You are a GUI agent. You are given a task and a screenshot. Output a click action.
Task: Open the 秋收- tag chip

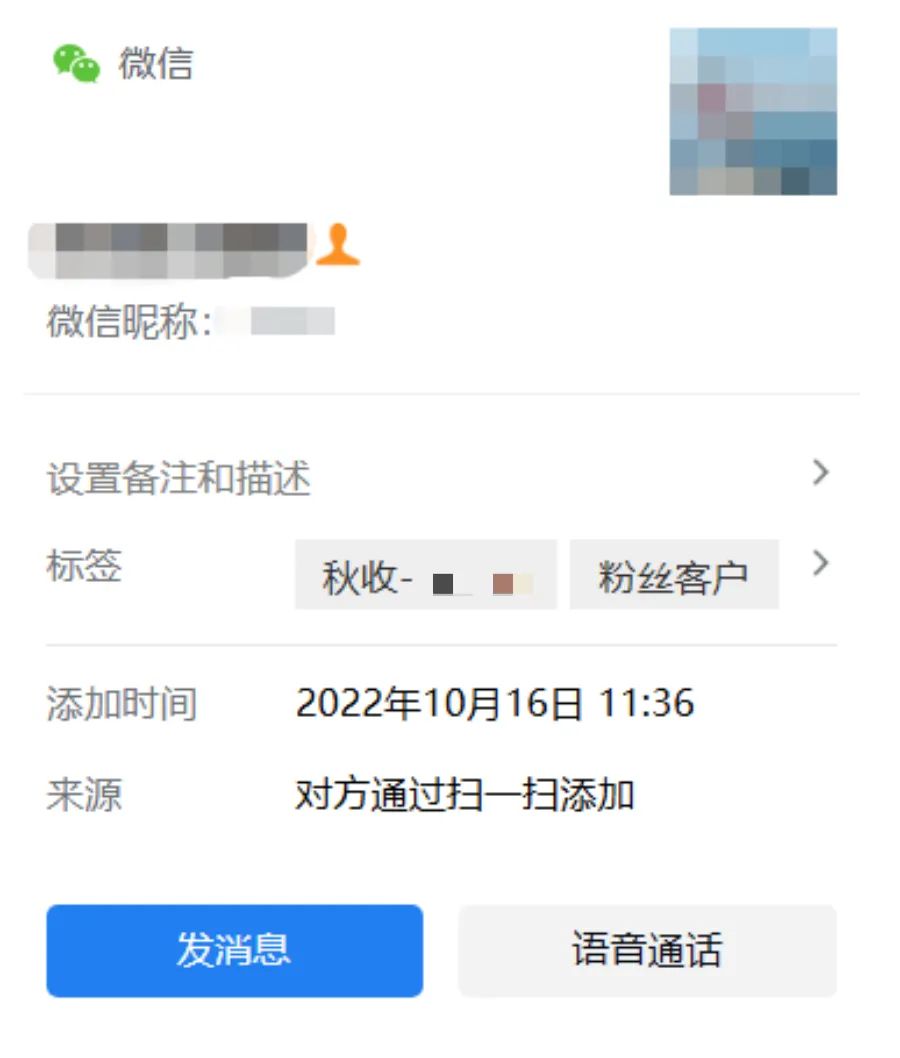coord(425,577)
